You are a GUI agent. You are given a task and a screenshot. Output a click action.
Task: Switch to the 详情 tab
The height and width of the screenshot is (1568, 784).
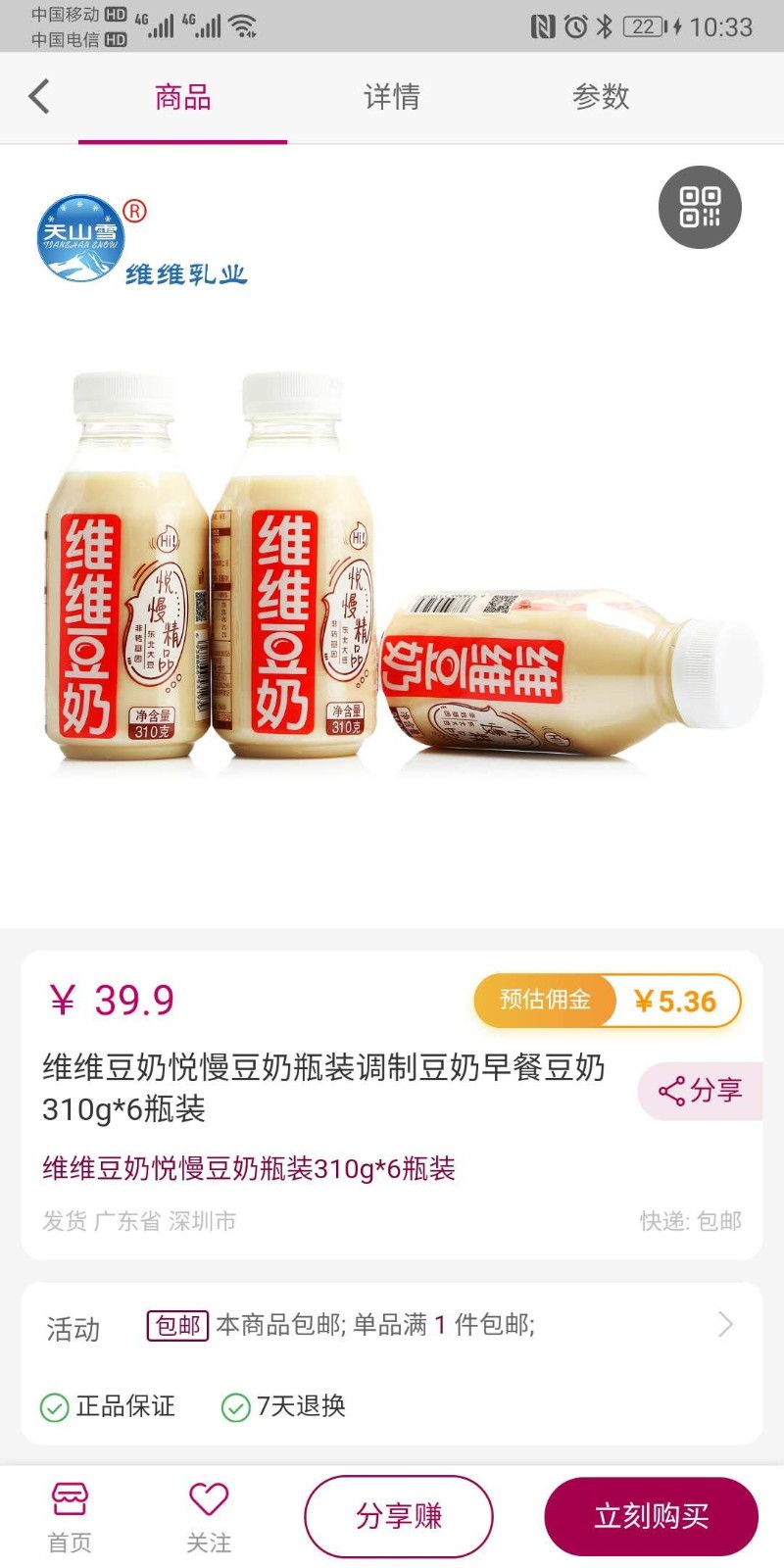pos(392,97)
